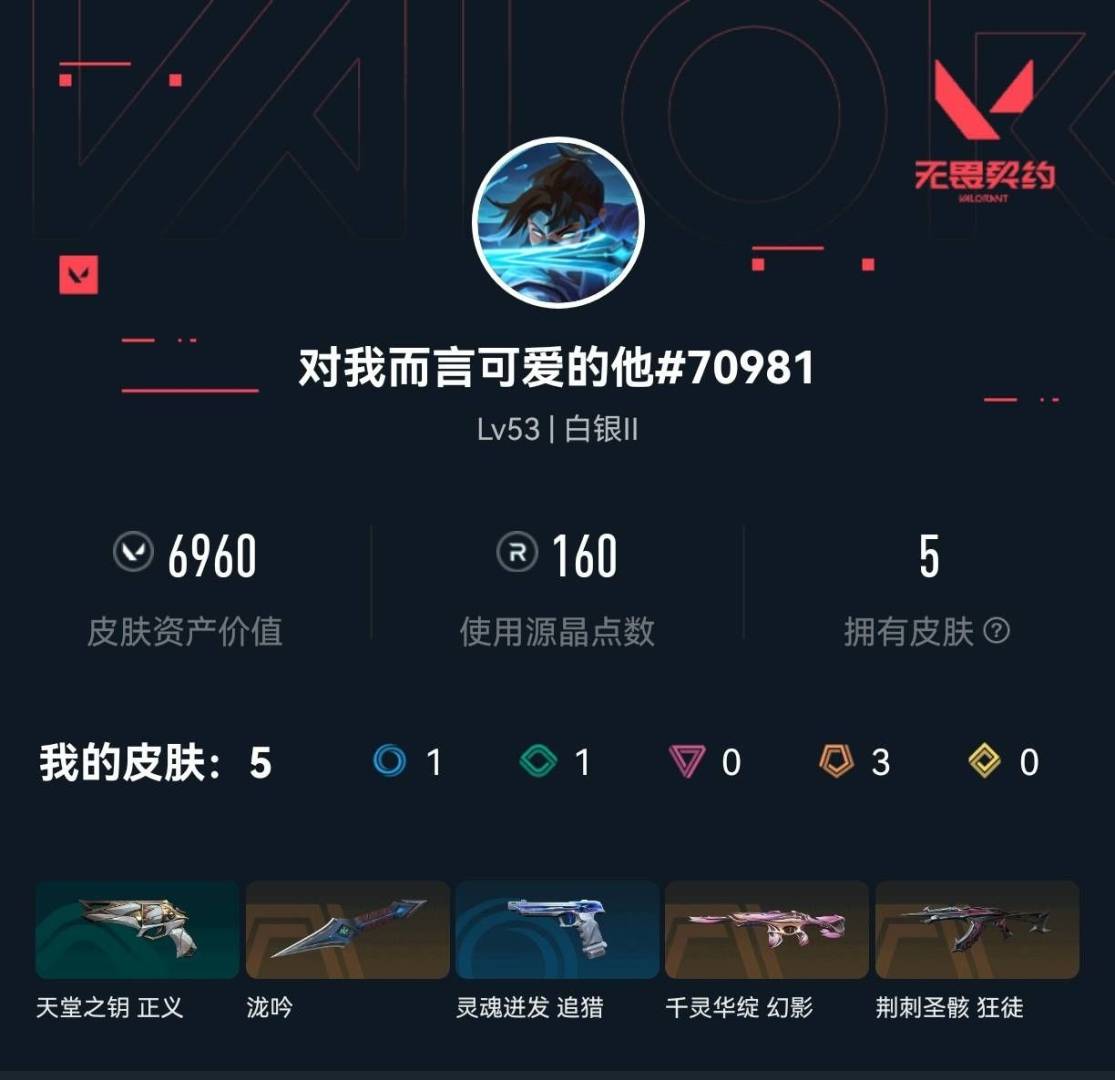Open the help icon beside 拥有皮肤
This screenshot has height=1080, width=1115.
point(996,631)
